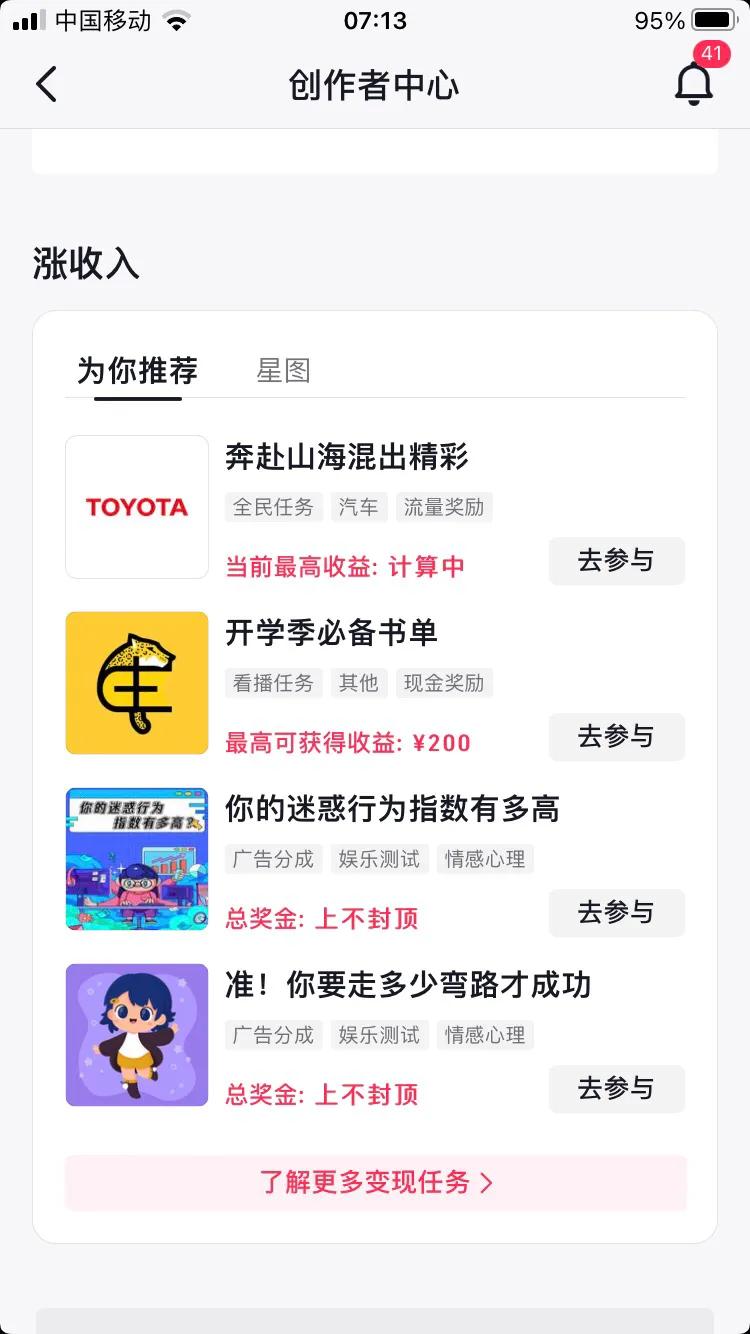Tap 去参与 on 你的迷惑行为指数 task

click(616, 913)
